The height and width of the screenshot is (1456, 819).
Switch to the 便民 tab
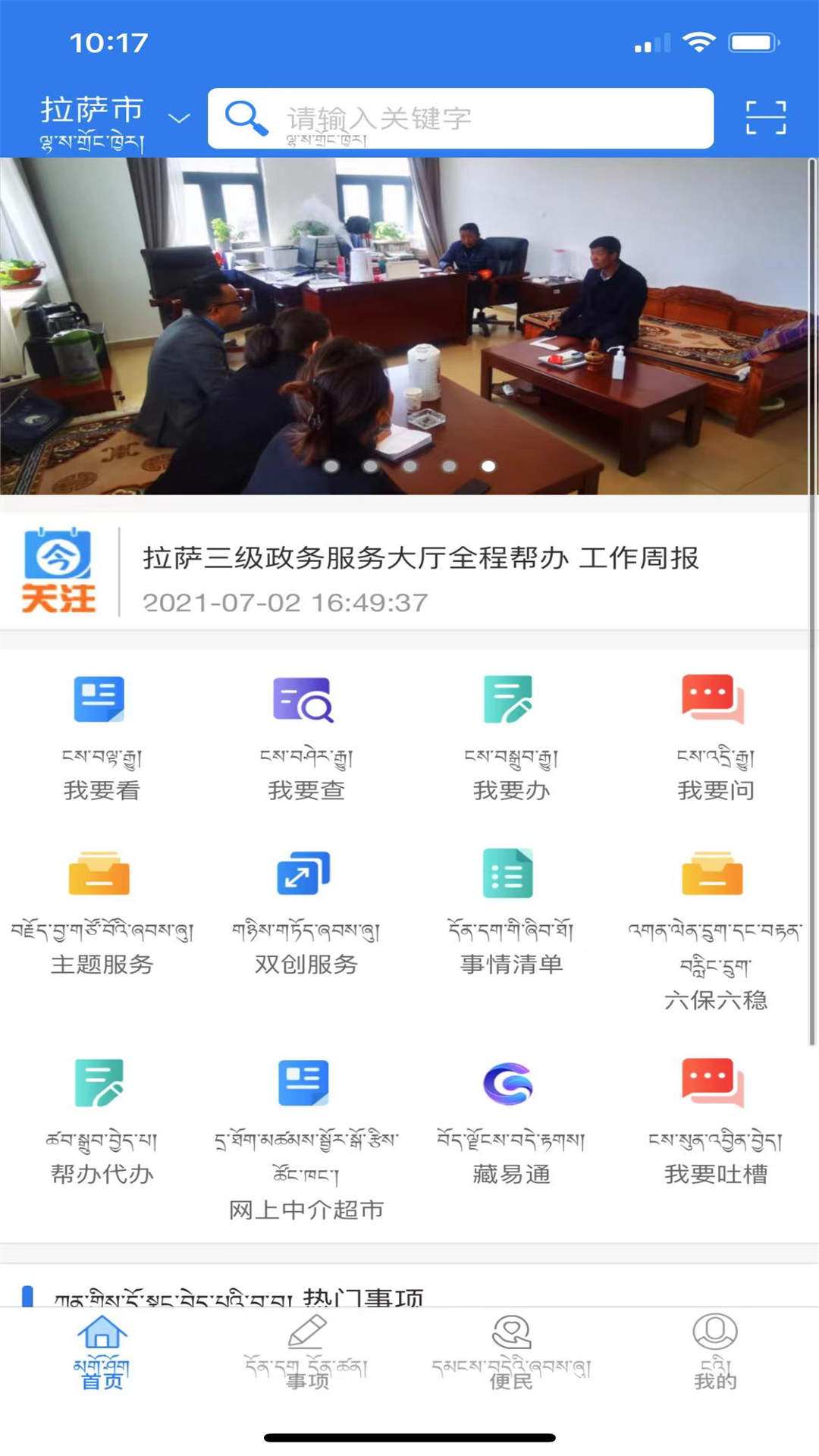[x=508, y=1357]
